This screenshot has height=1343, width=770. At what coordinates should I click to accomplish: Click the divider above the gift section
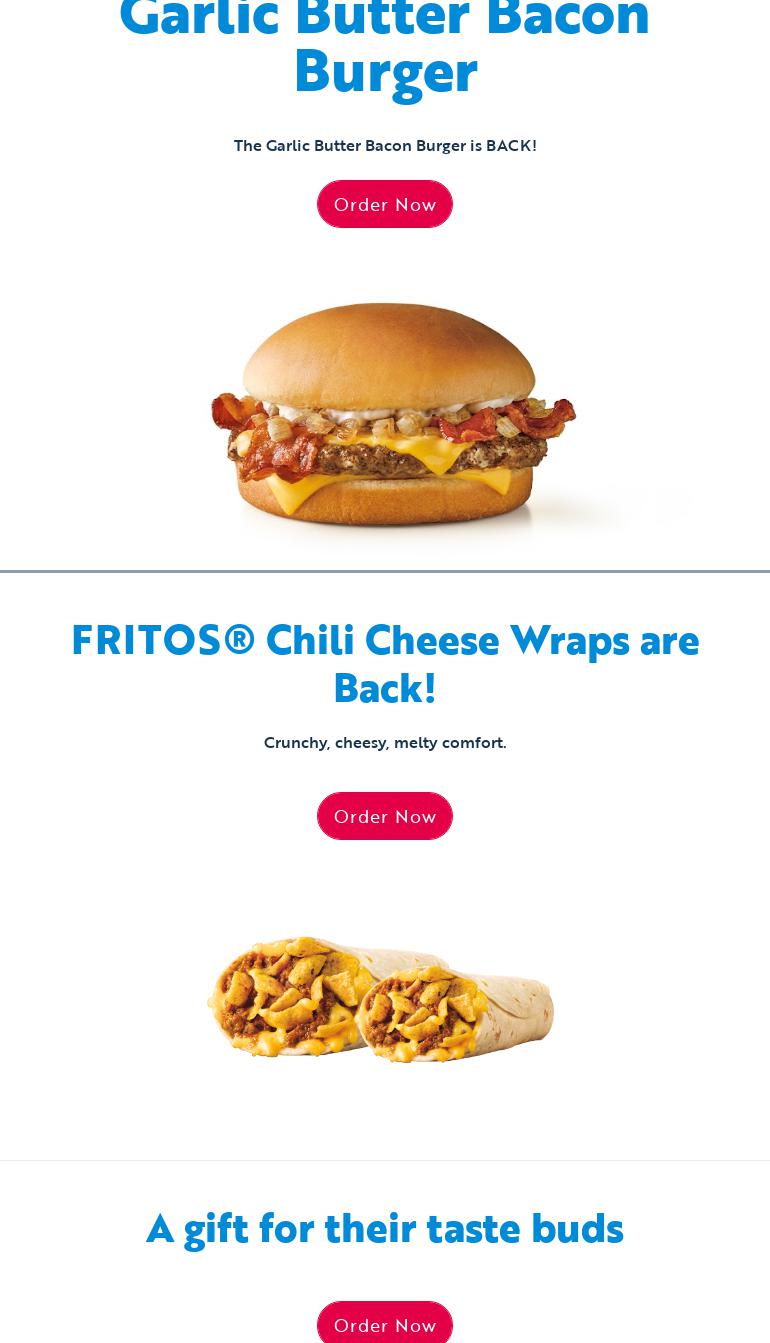pos(385,1160)
